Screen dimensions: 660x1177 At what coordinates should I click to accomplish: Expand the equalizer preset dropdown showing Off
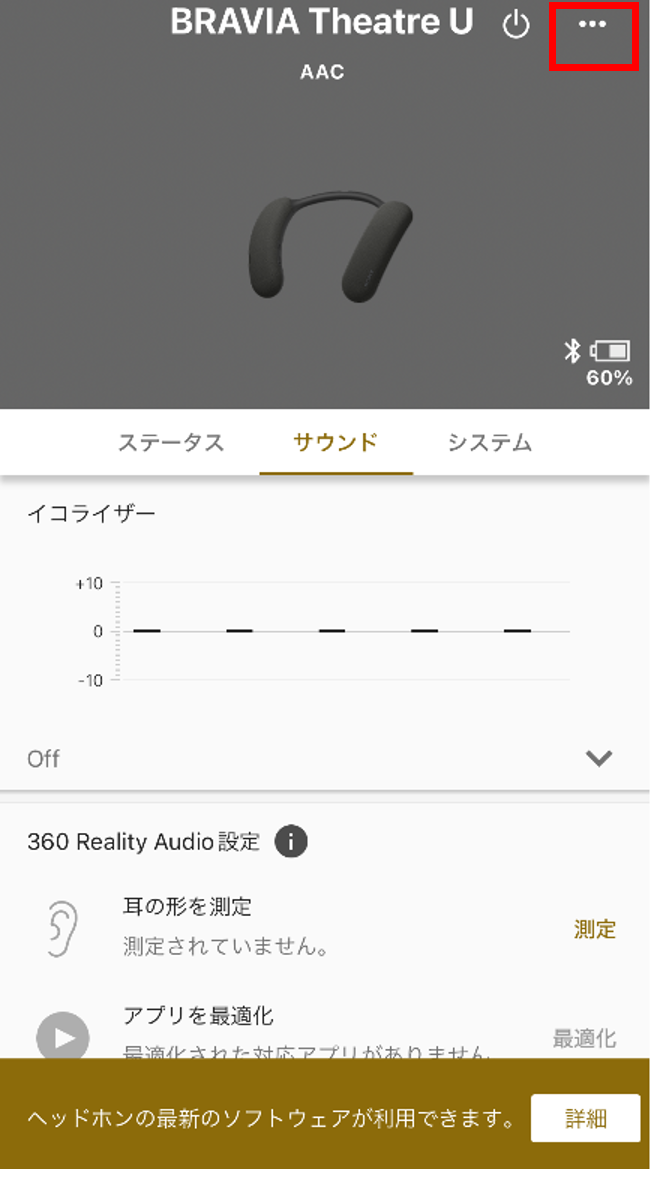[x=598, y=758]
